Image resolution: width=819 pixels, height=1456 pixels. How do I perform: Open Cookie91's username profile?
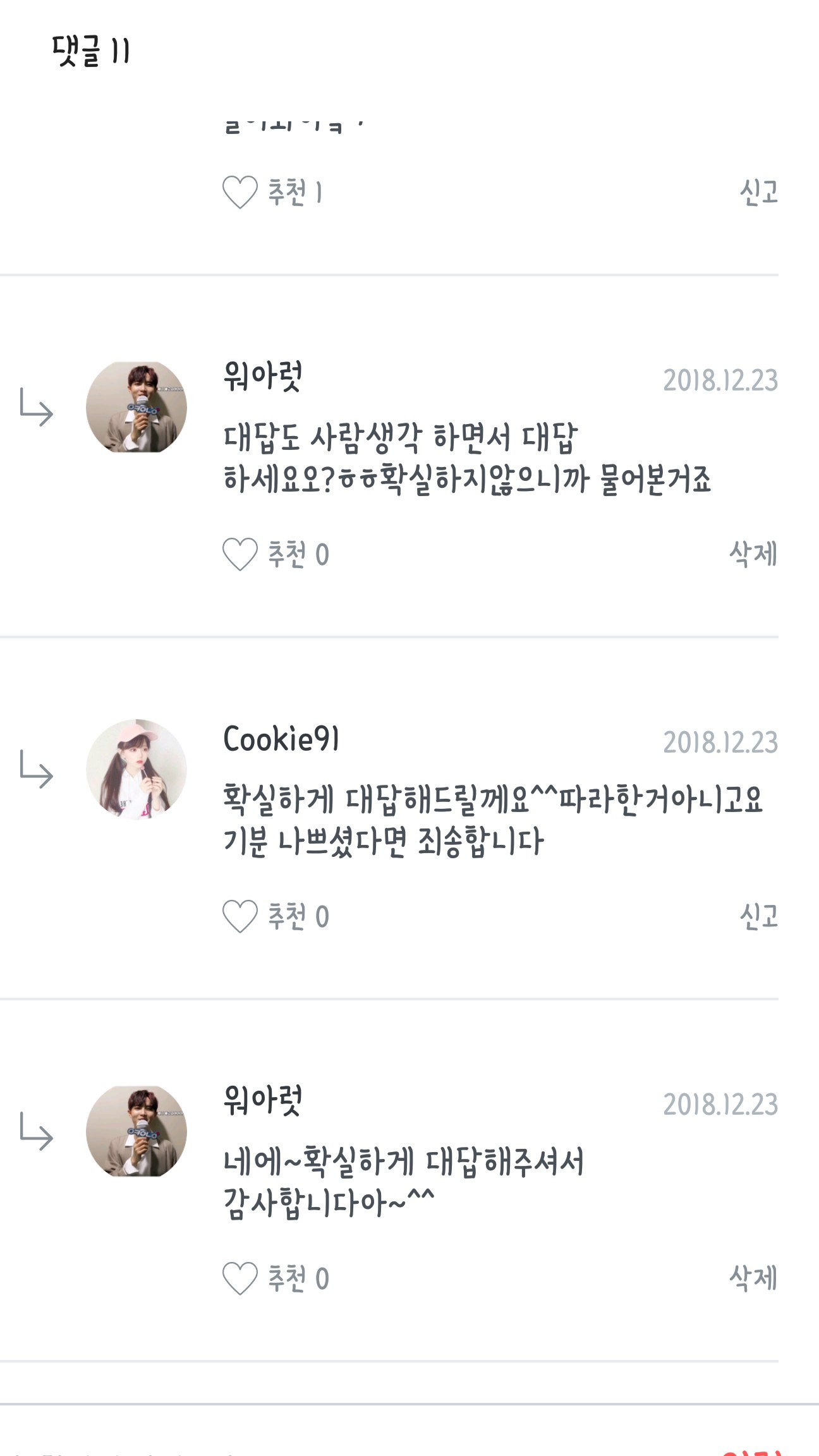[281, 739]
